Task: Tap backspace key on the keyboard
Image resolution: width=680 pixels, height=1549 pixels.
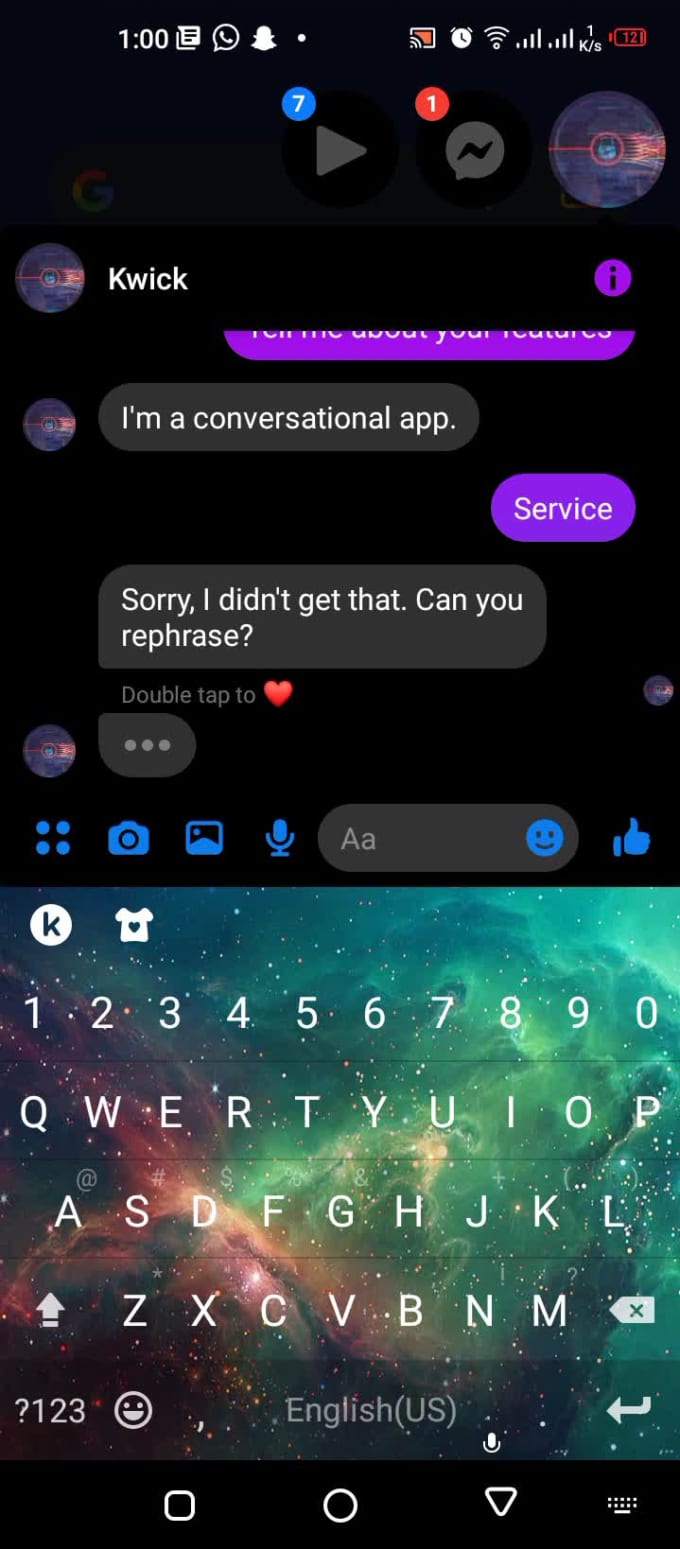Action: tap(631, 1310)
